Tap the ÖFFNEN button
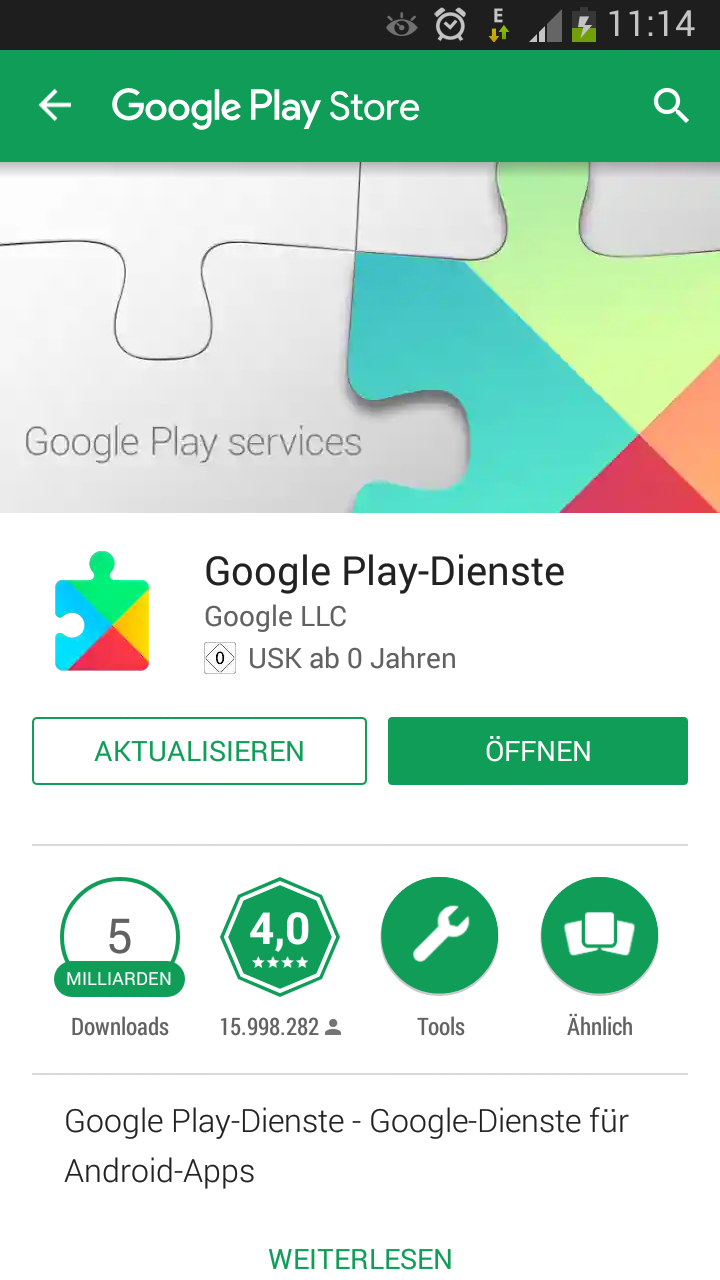This screenshot has height=1280, width=720. (x=538, y=751)
